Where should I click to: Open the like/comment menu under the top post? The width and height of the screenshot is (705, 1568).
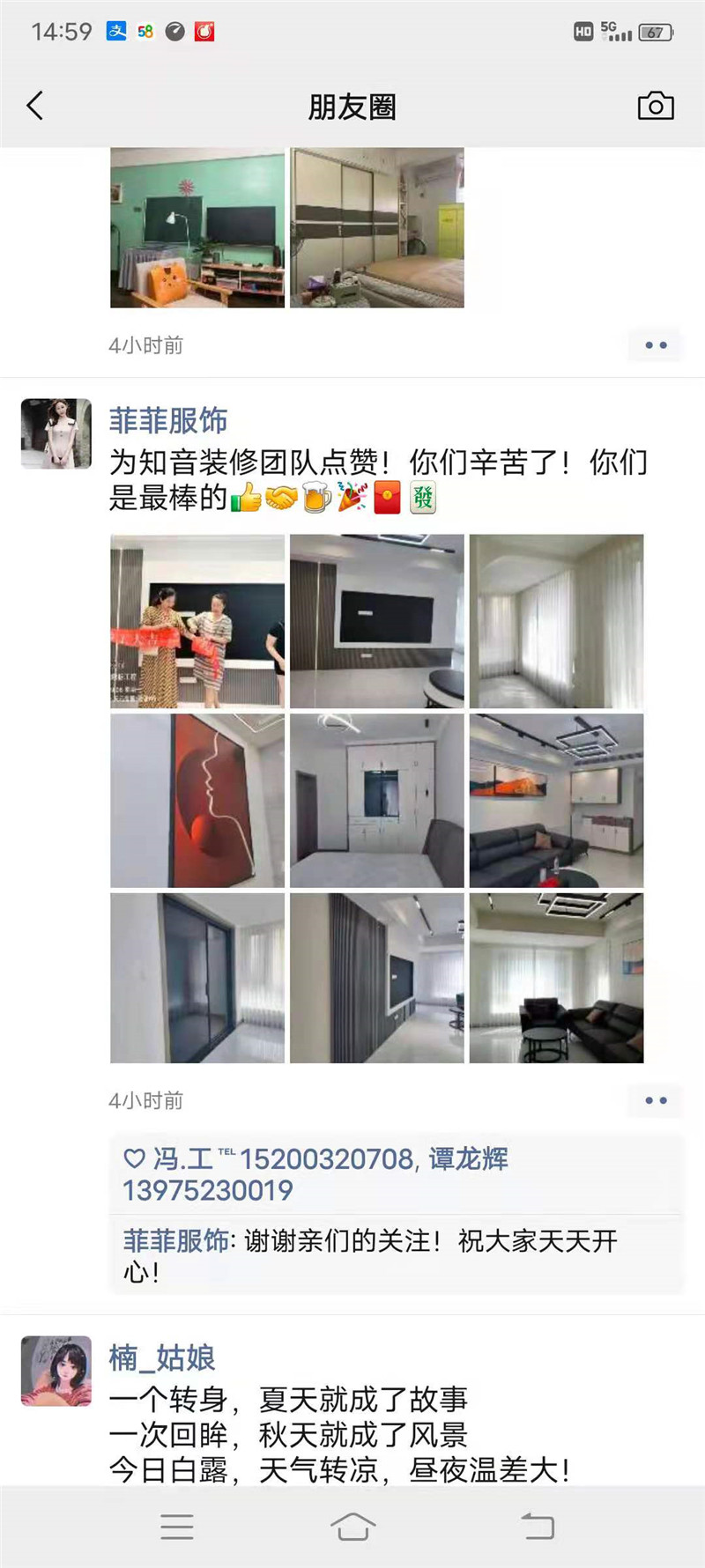click(656, 345)
